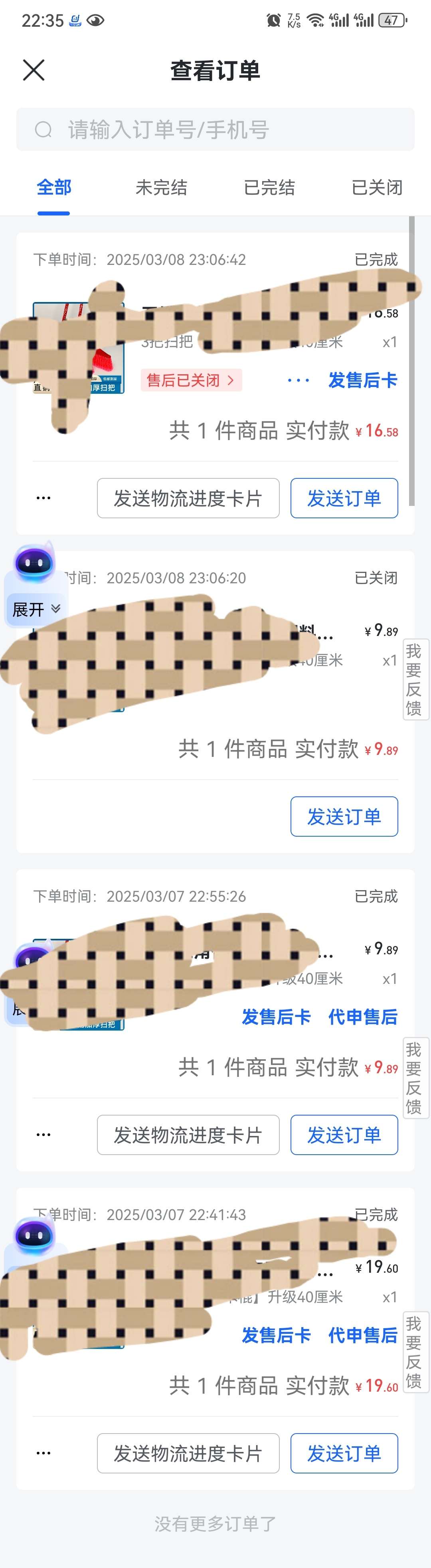Image resolution: width=431 pixels, height=1568 pixels.
Task: Switch to the 已完结 tab
Action: [269, 188]
